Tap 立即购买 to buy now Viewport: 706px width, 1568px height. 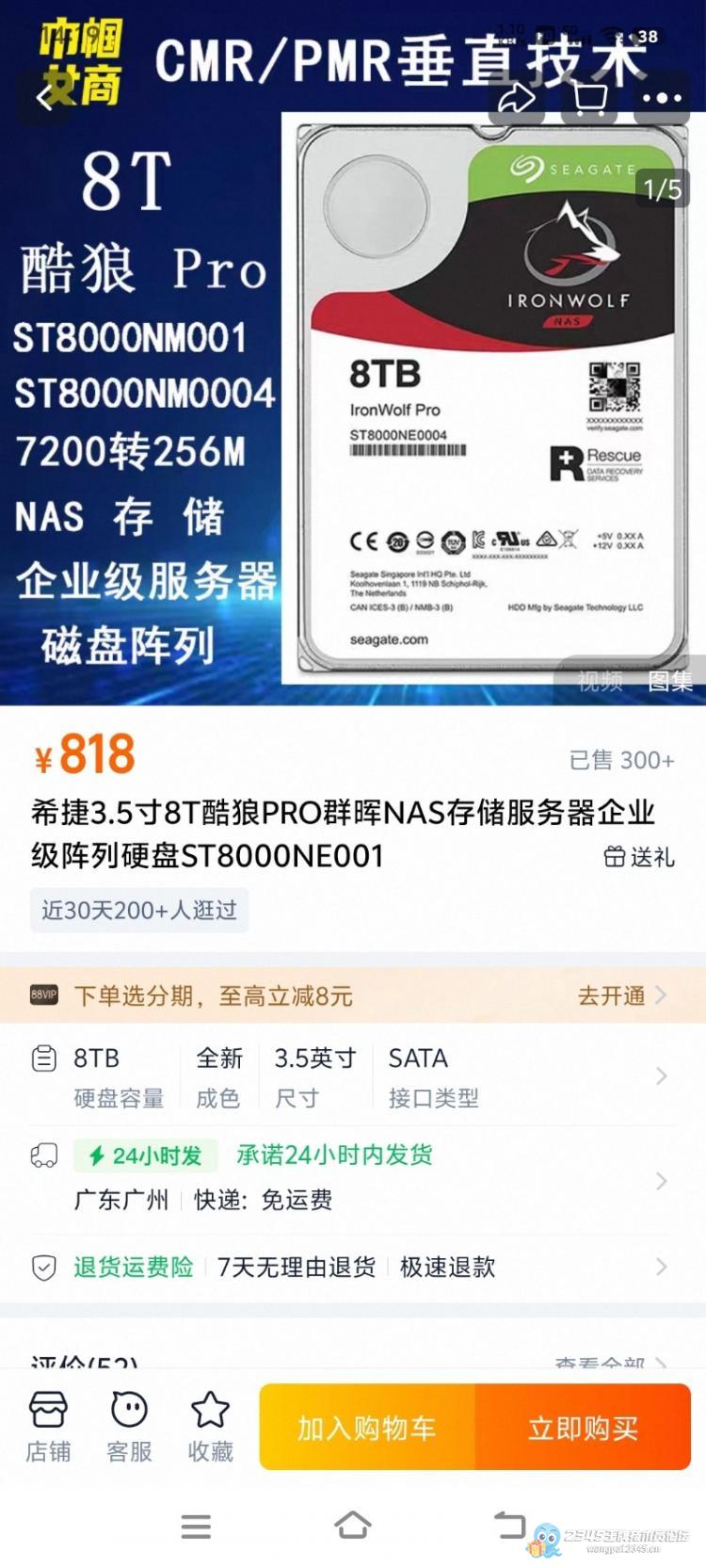point(583,1428)
